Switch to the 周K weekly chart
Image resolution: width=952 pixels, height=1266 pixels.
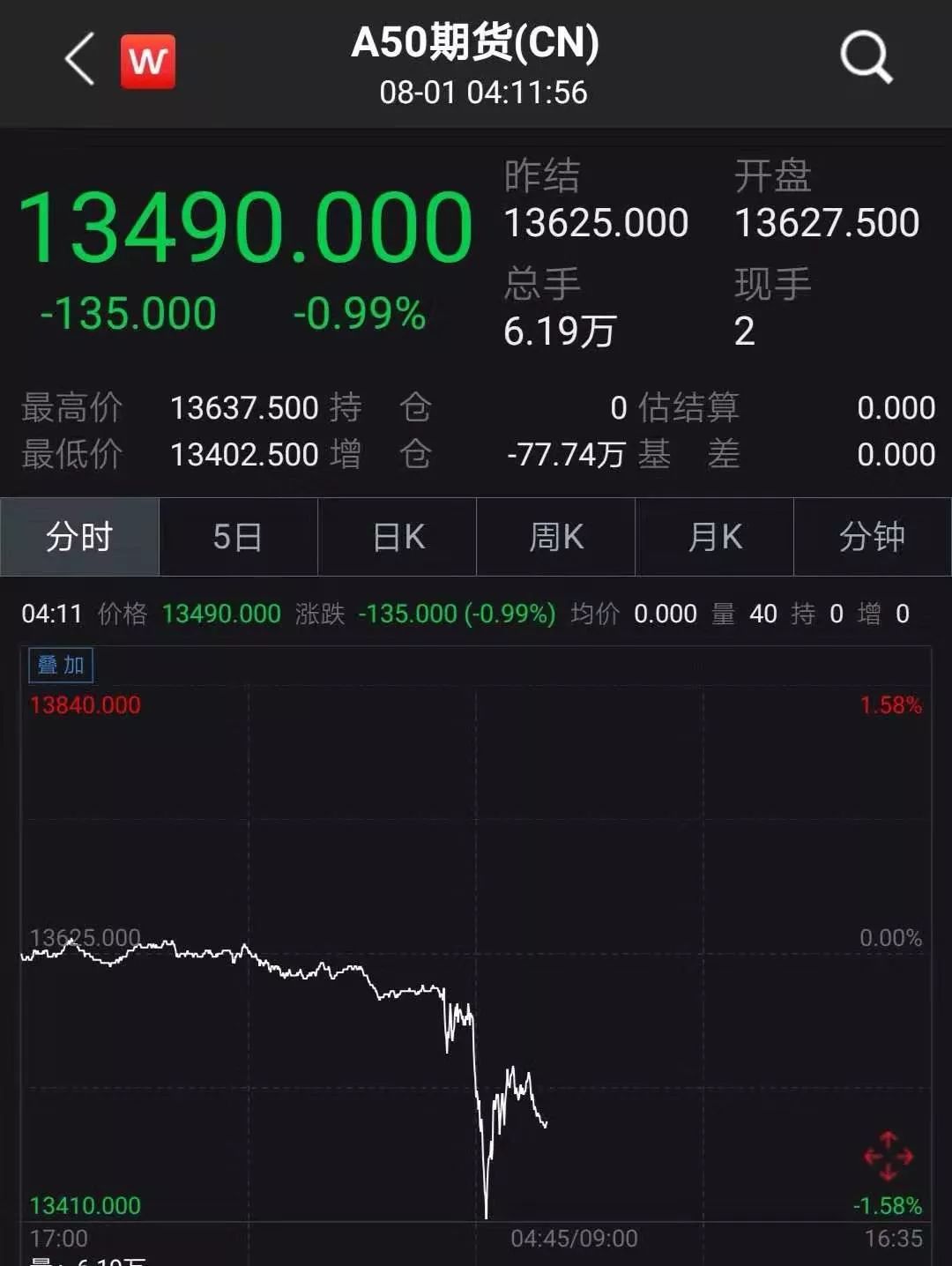(x=556, y=537)
